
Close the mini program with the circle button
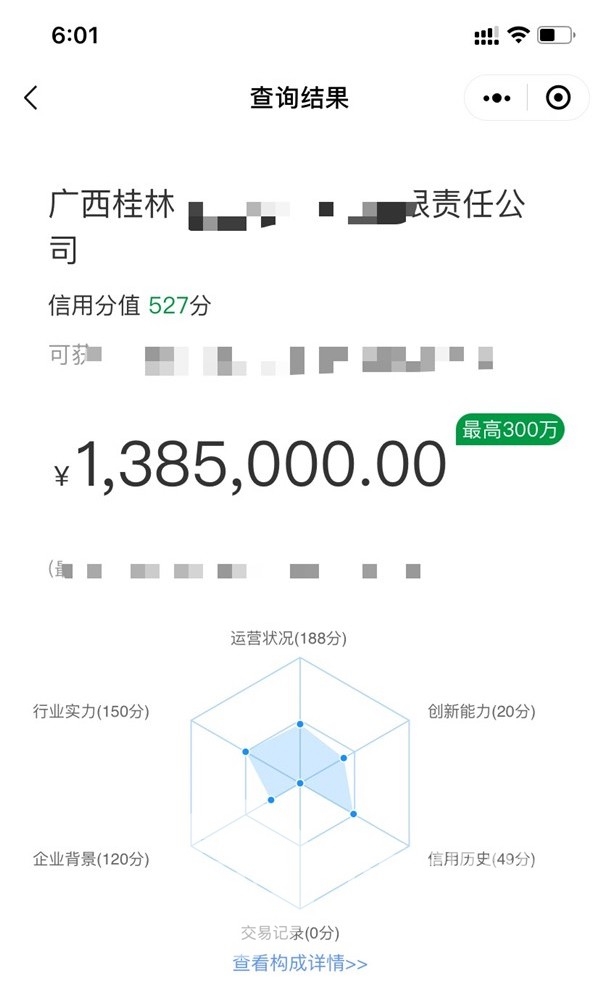pos(558,98)
